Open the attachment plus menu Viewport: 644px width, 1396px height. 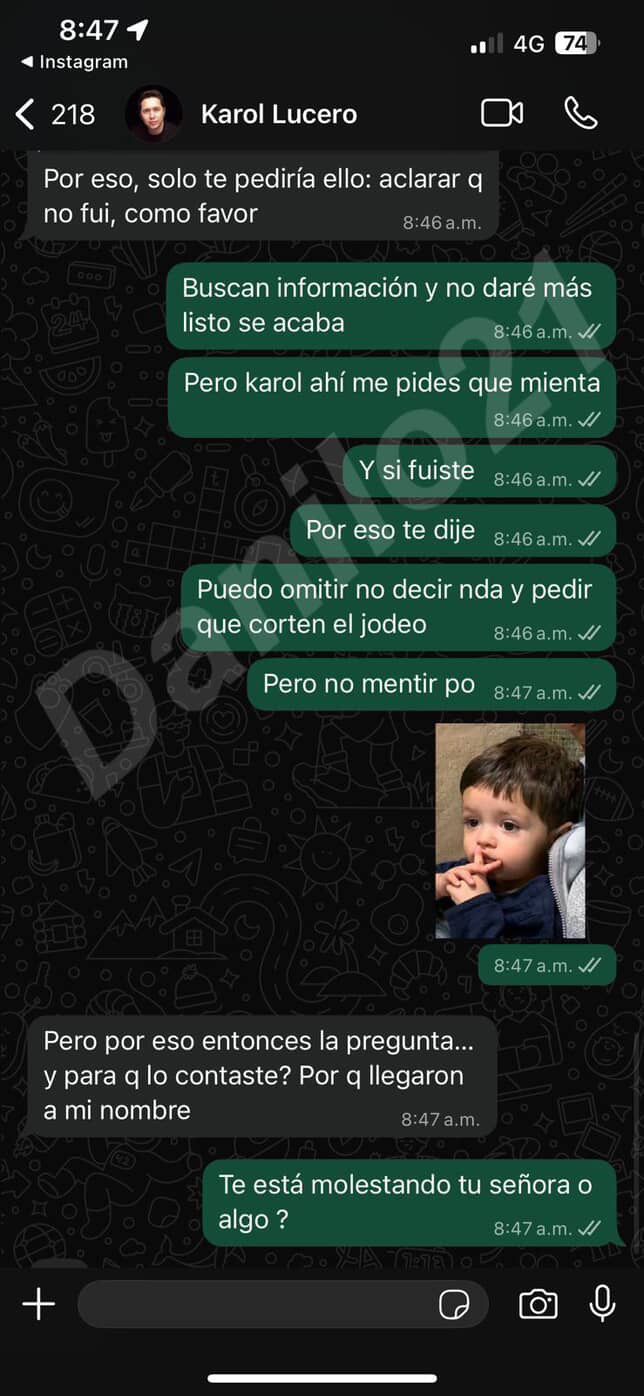[39, 1303]
